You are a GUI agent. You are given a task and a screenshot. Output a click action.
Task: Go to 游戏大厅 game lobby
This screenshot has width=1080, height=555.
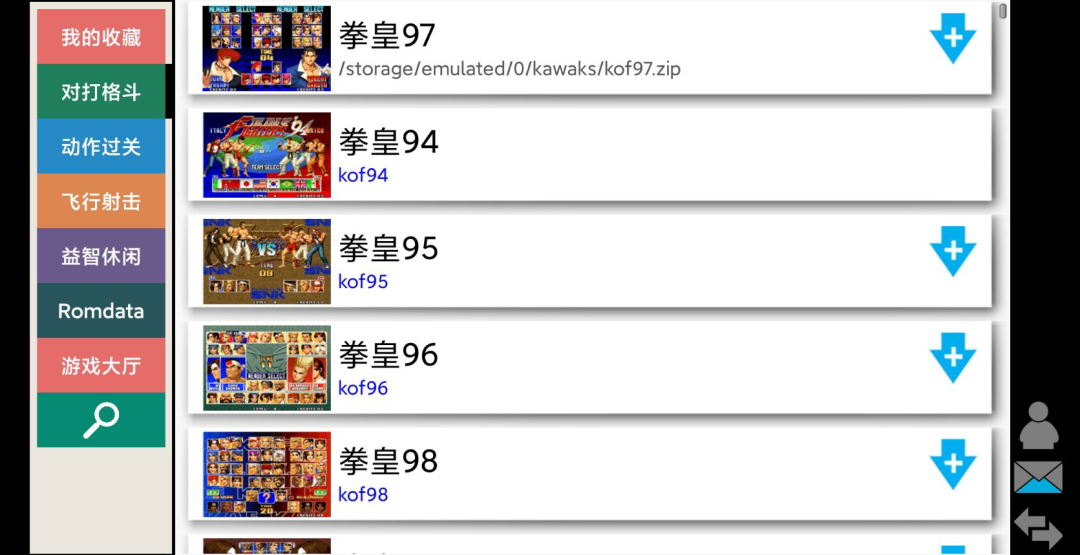[x=101, y=366]
